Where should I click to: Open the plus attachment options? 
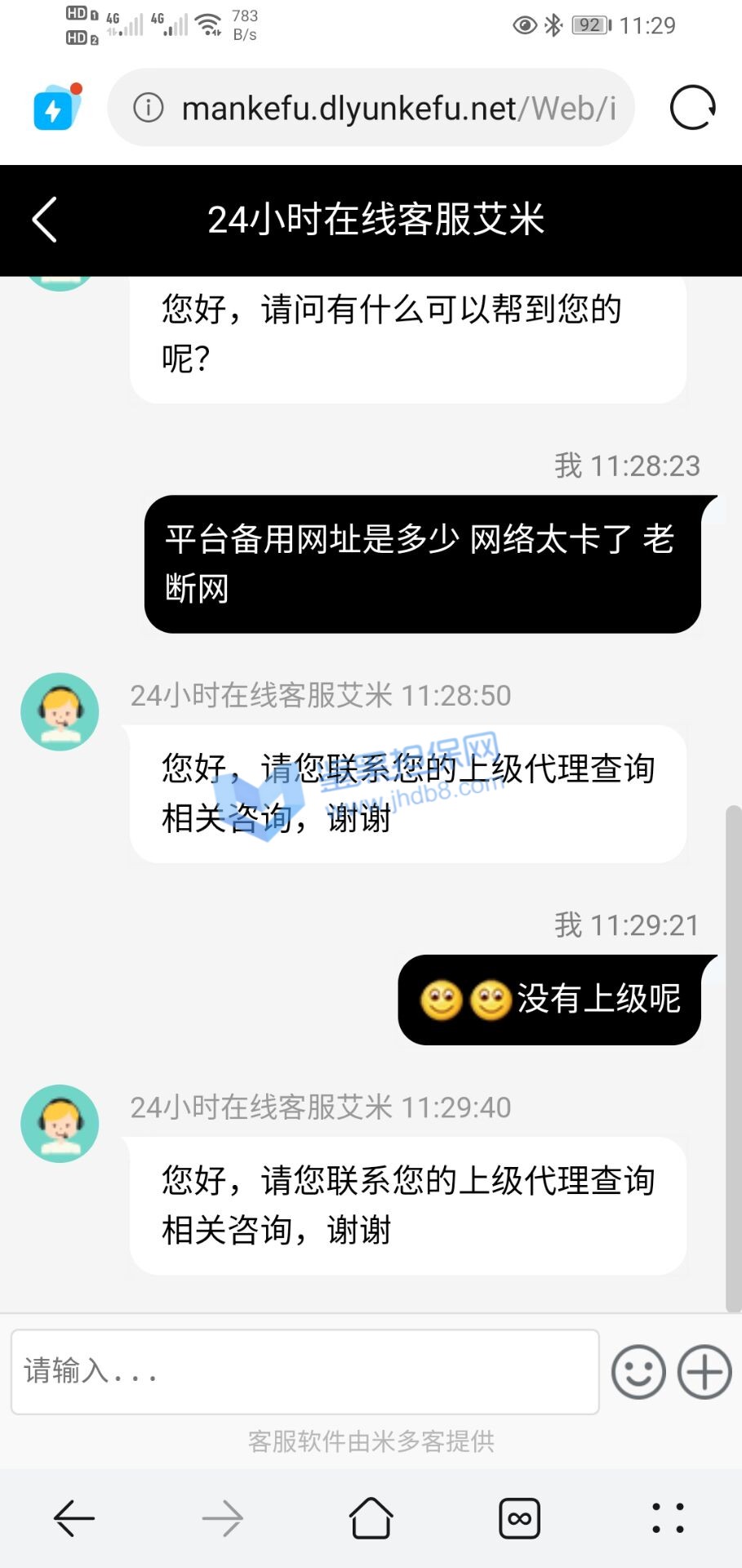tap(704, 1372)
